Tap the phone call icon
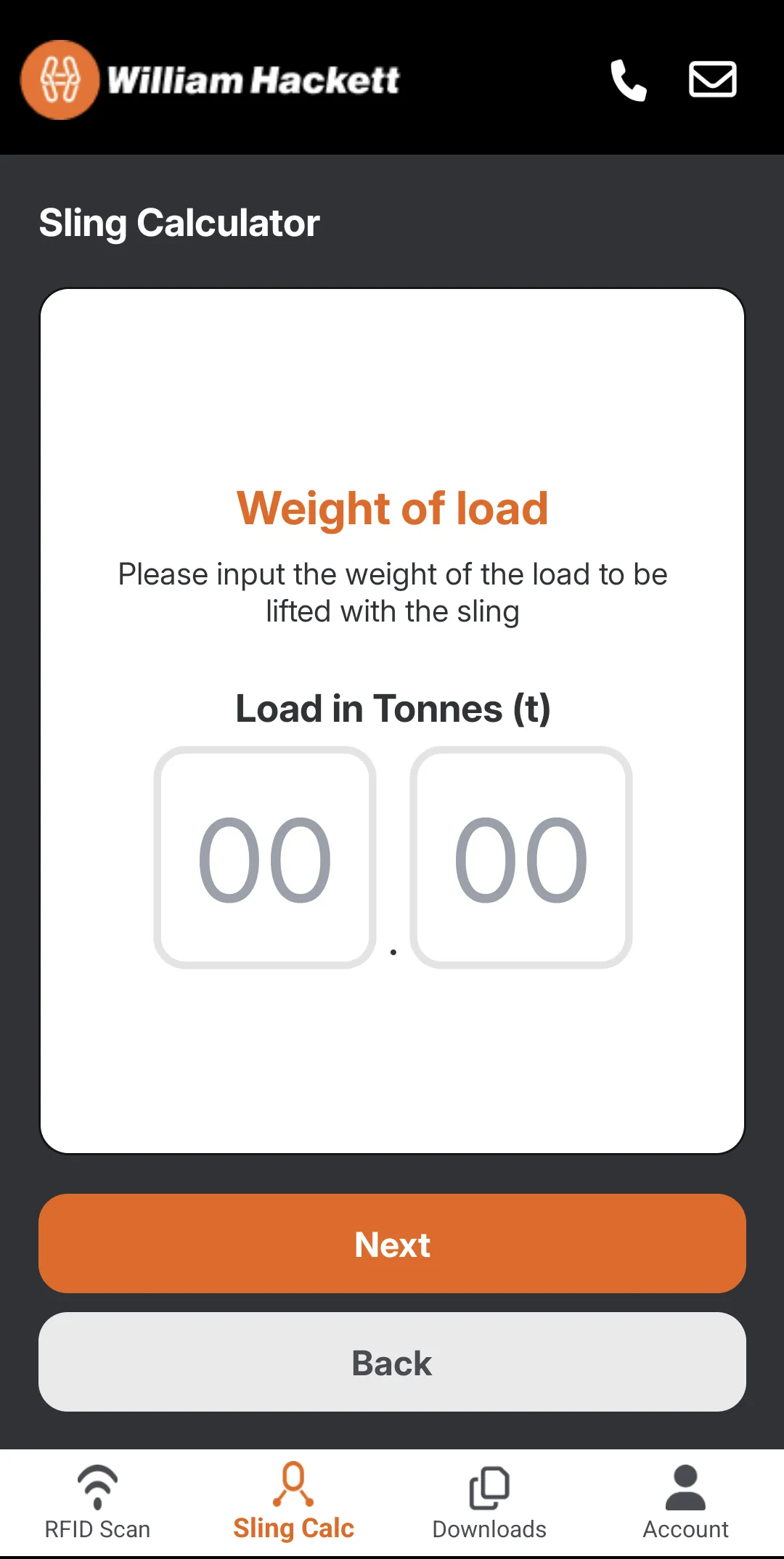This screenshot has height=1559, width=784. pyautogui.click(x=629, y=80)
